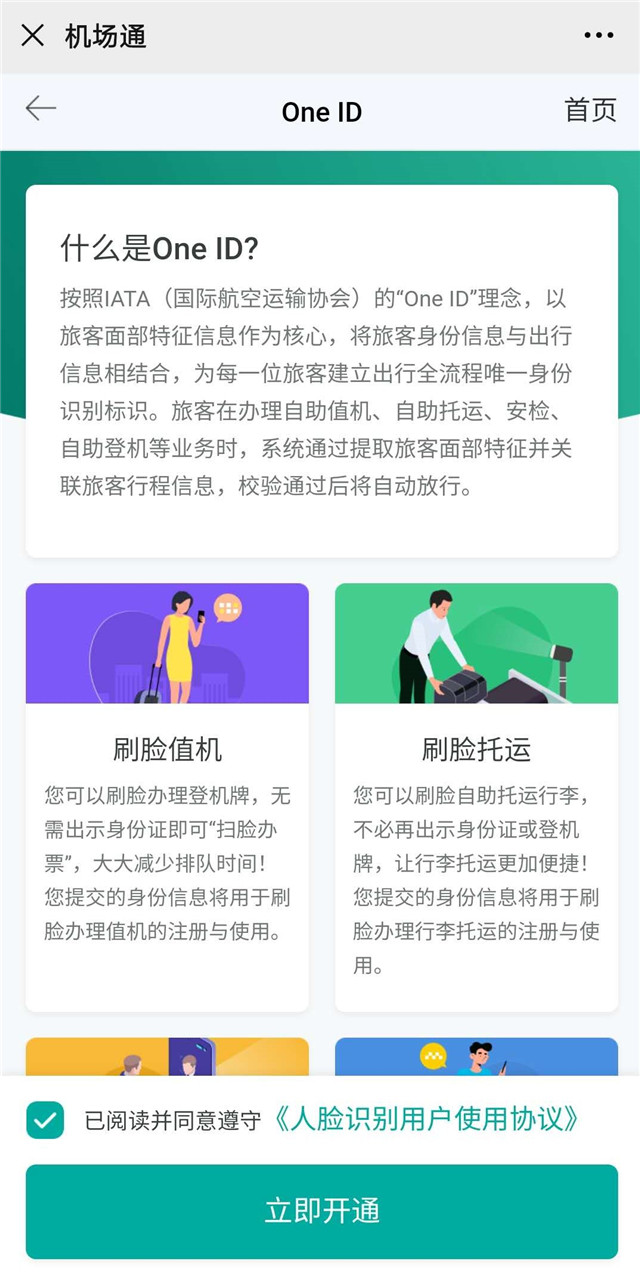This screenshot has height=1284, width=640.
Task: Go to 首页 home page
Action: (590, 110)
